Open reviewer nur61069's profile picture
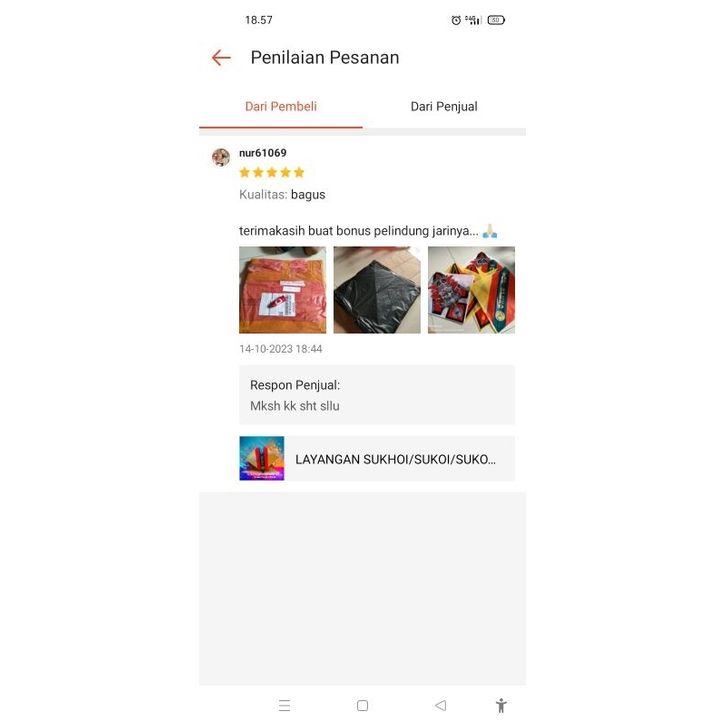726x726 pixels. click(x=221, y=156)
